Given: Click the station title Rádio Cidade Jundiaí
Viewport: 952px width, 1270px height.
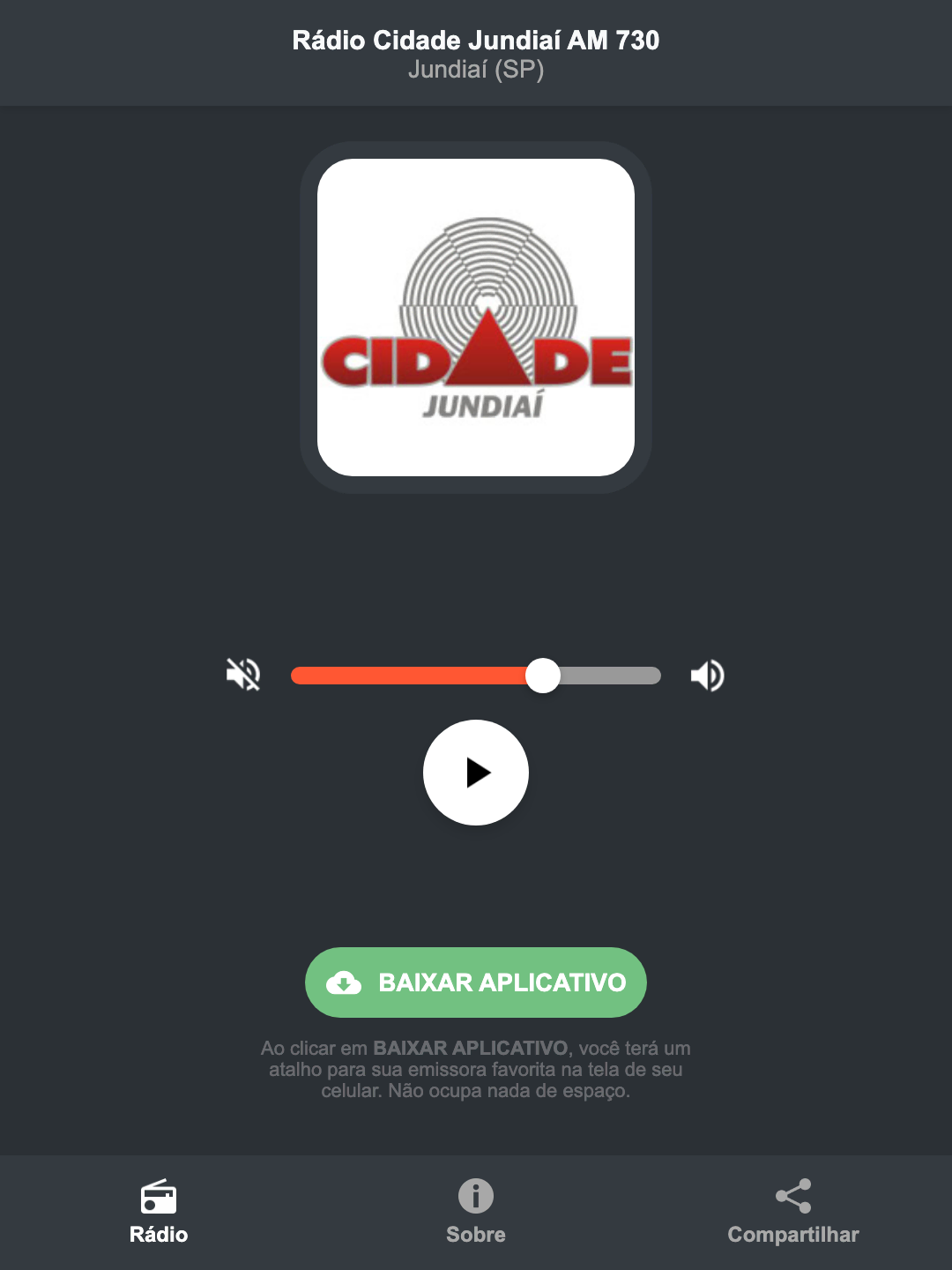Looking at the screenshot, I should (475, 40).
